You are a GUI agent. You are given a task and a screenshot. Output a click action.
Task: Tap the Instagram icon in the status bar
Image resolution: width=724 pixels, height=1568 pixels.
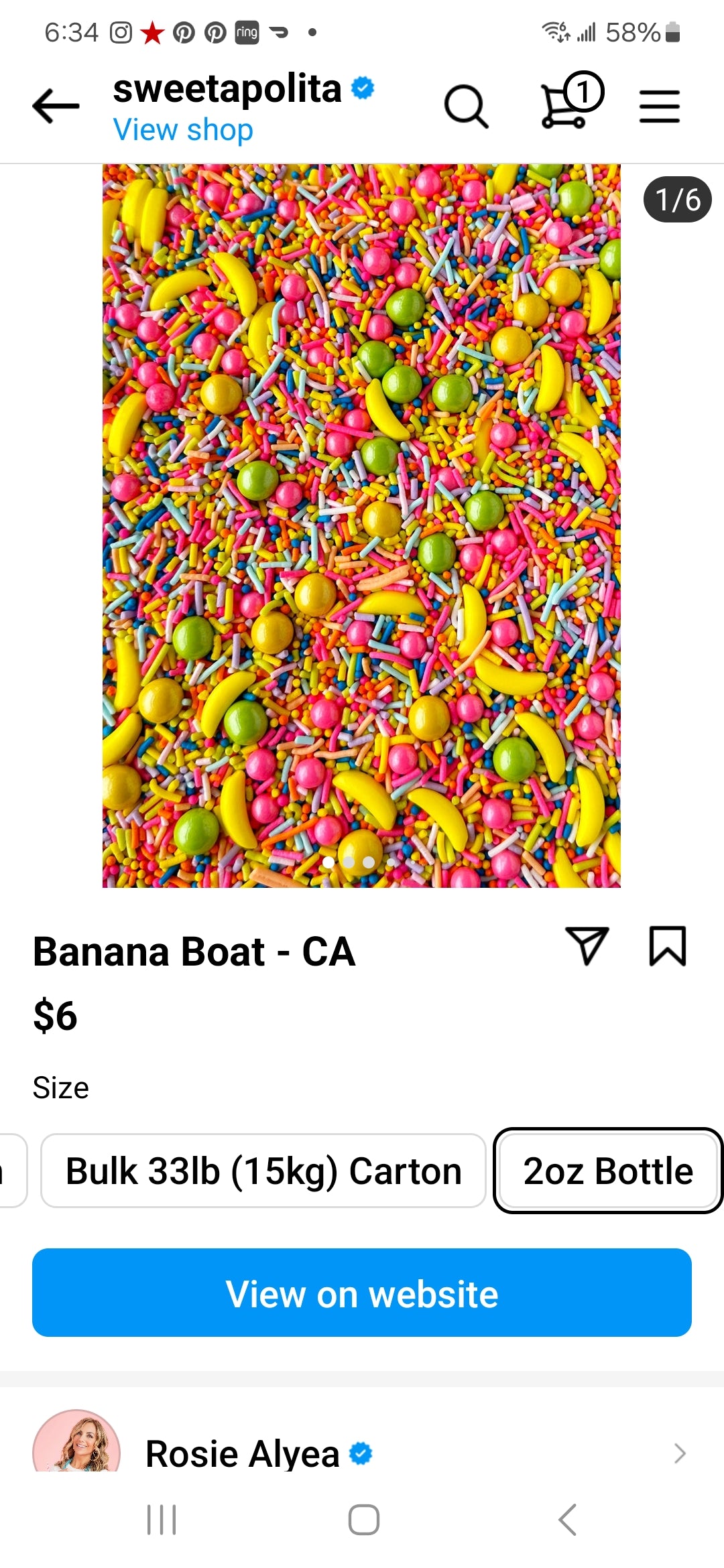tap(122, 31)
